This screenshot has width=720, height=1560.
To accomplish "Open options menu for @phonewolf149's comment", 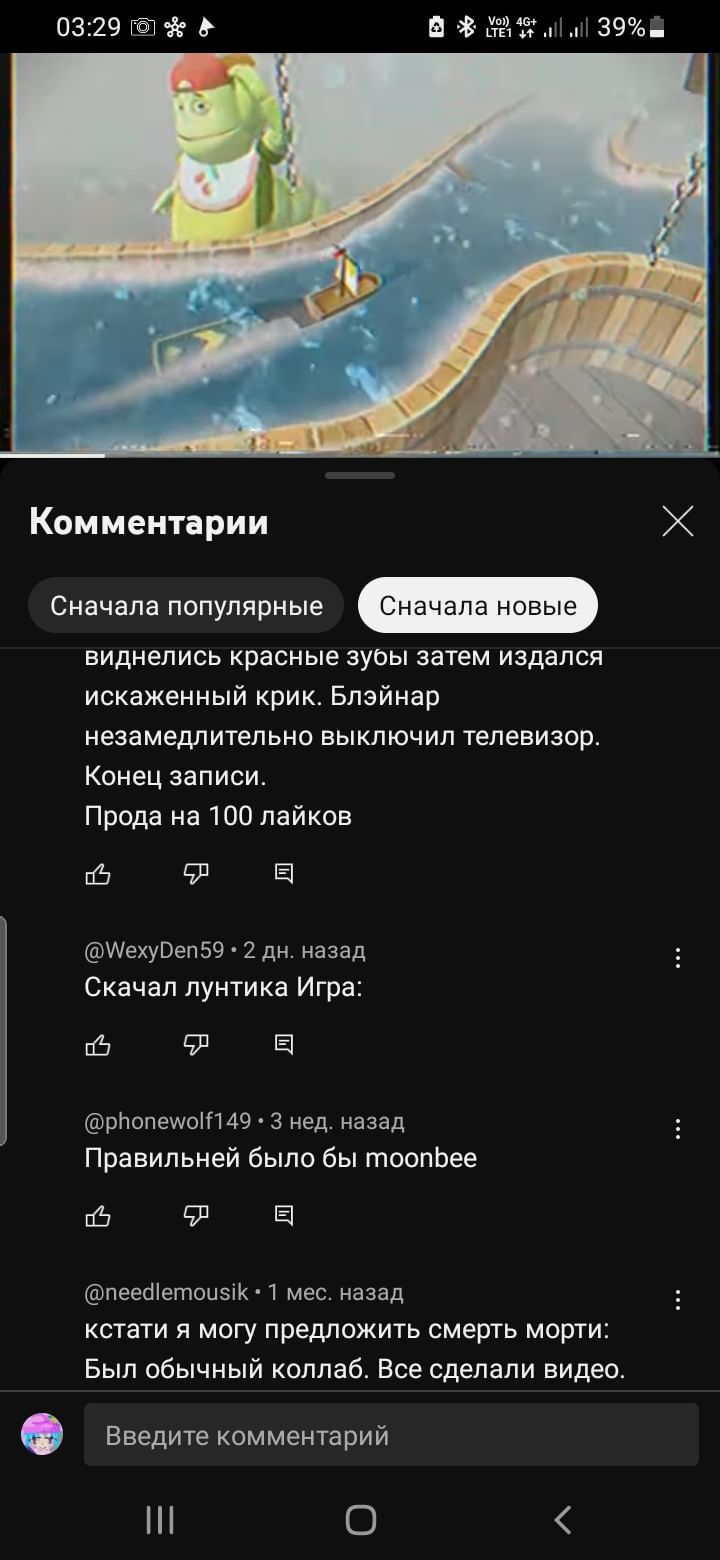I will 678,1129.
